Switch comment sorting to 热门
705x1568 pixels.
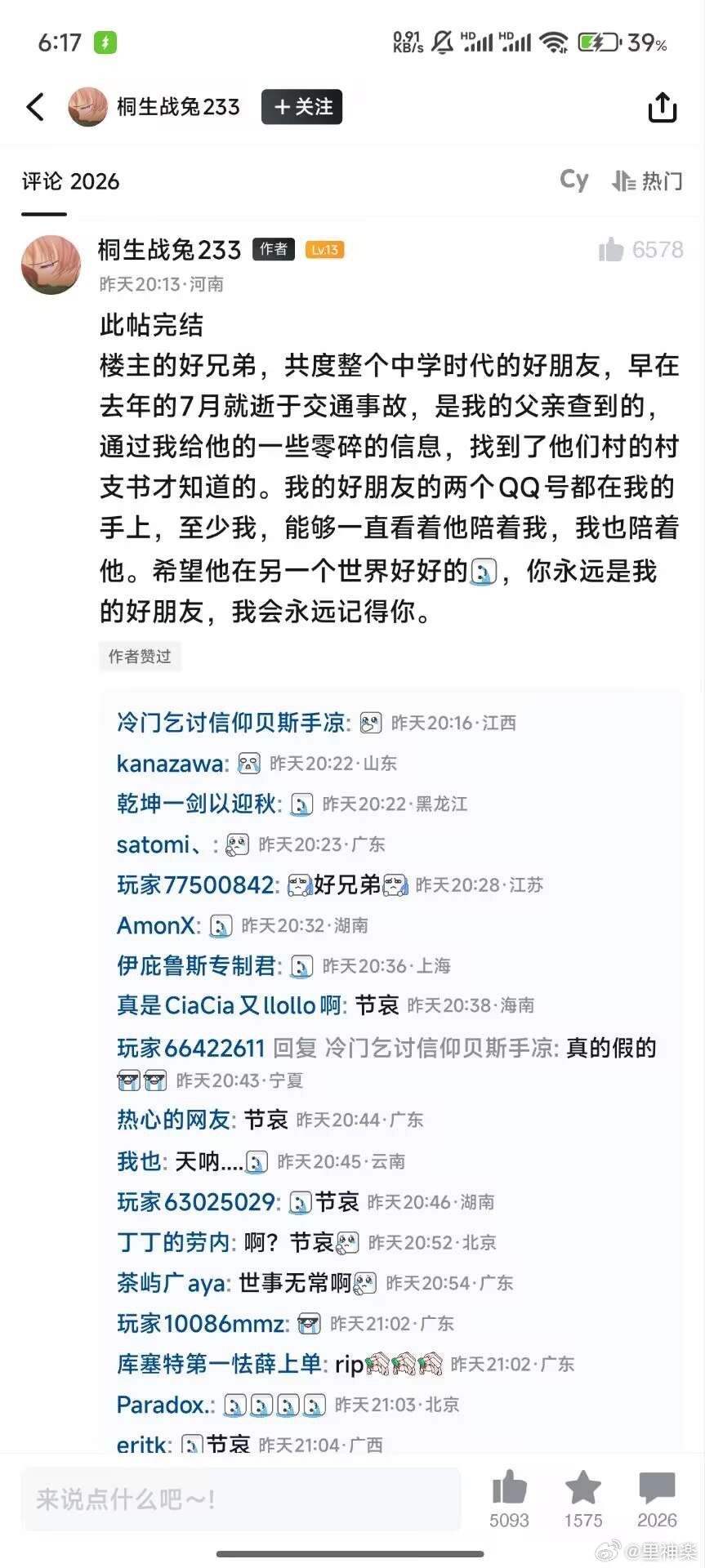click(647, 180)
